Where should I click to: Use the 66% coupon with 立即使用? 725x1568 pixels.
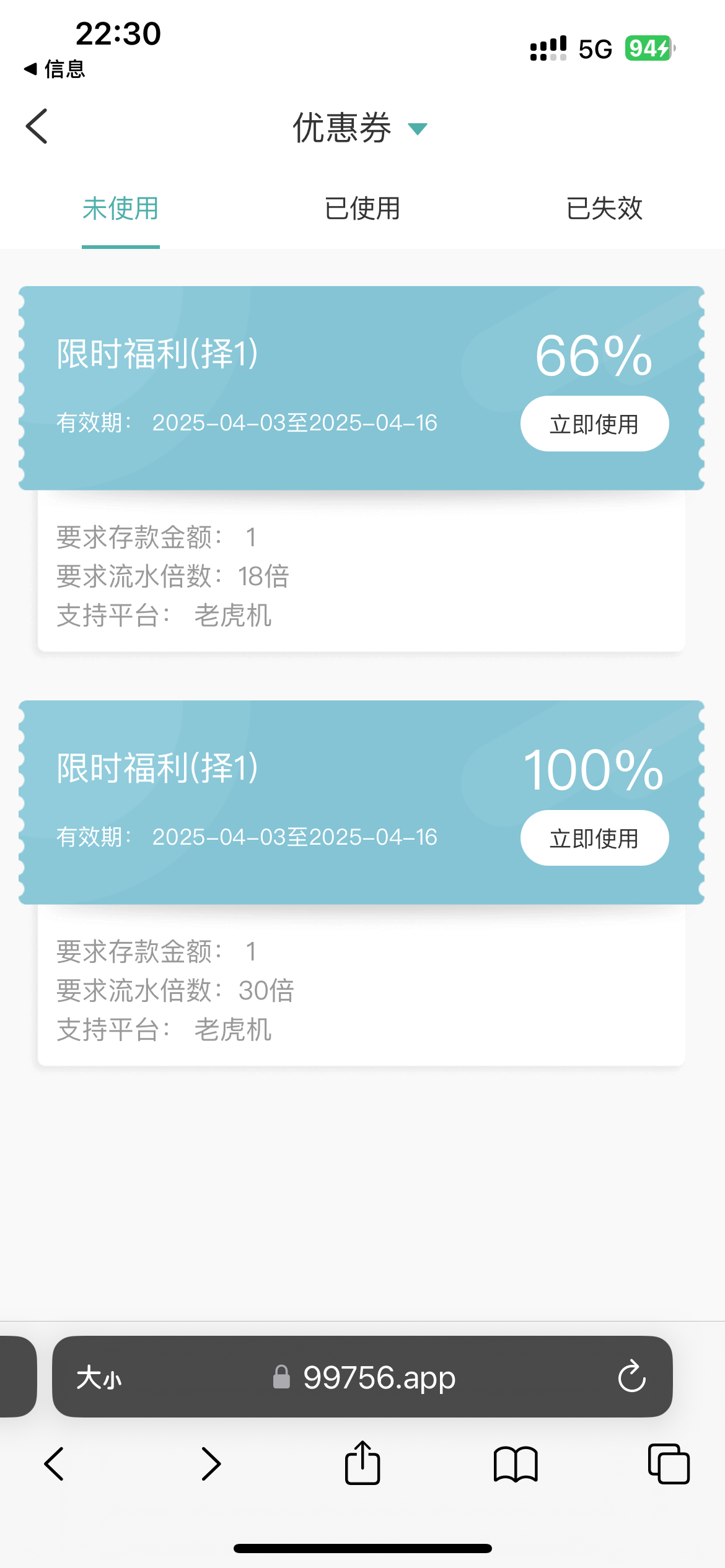point(594,424)
